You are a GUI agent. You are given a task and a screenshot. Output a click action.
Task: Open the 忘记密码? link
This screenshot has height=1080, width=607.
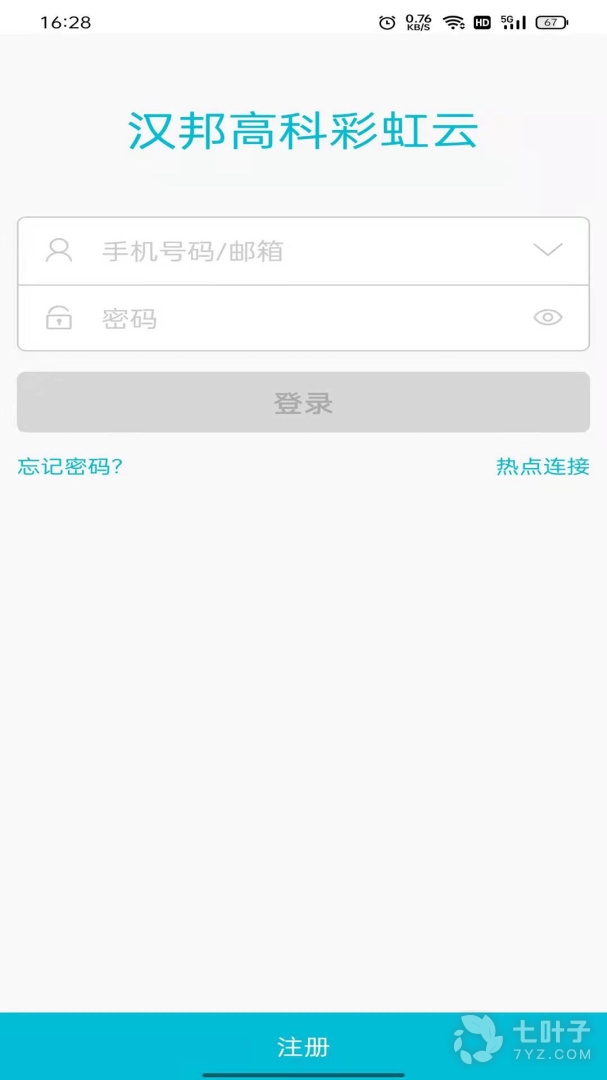pyautogui.click(x=70, y=466)
